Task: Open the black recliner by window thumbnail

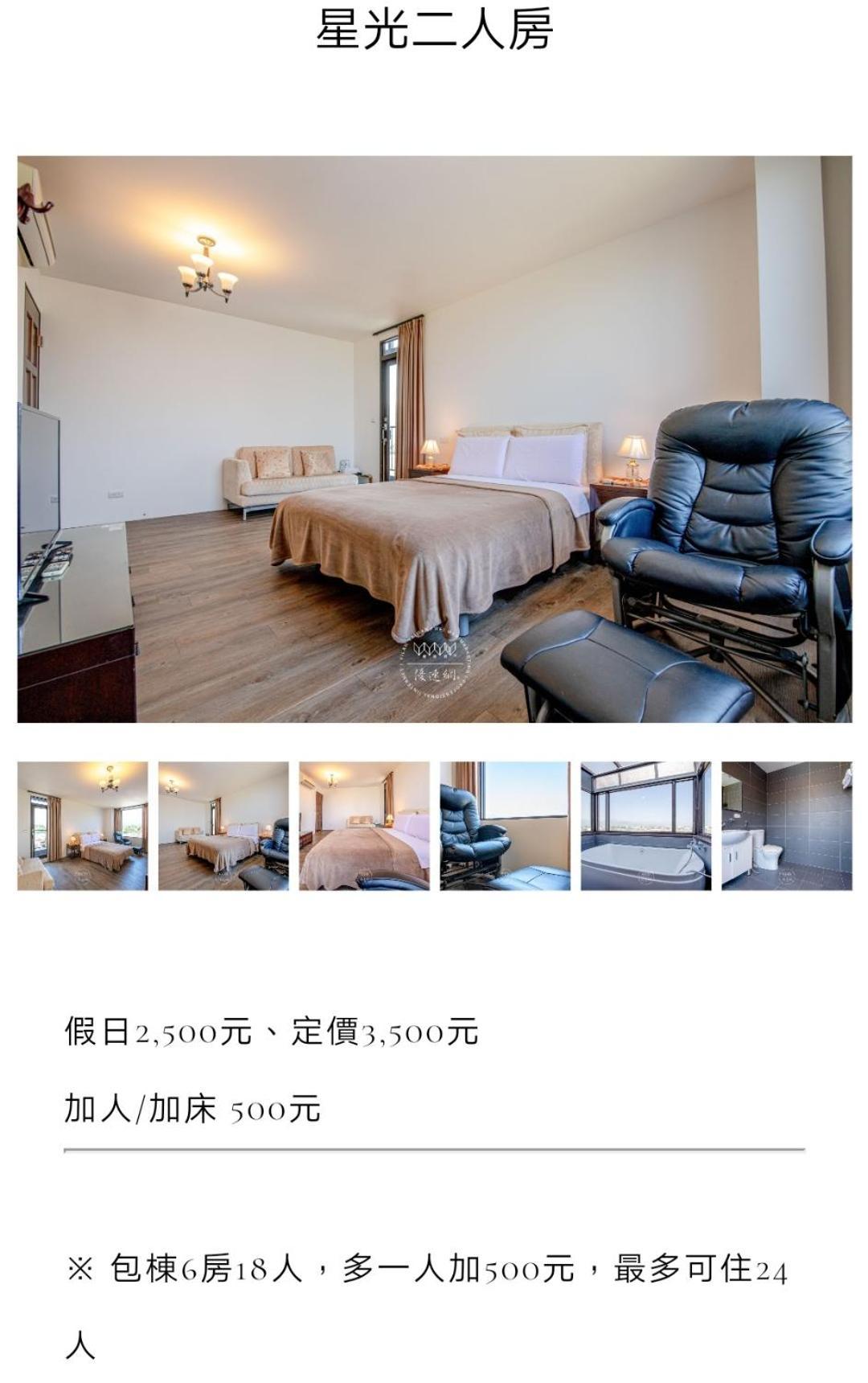Action: coord(505,826)
